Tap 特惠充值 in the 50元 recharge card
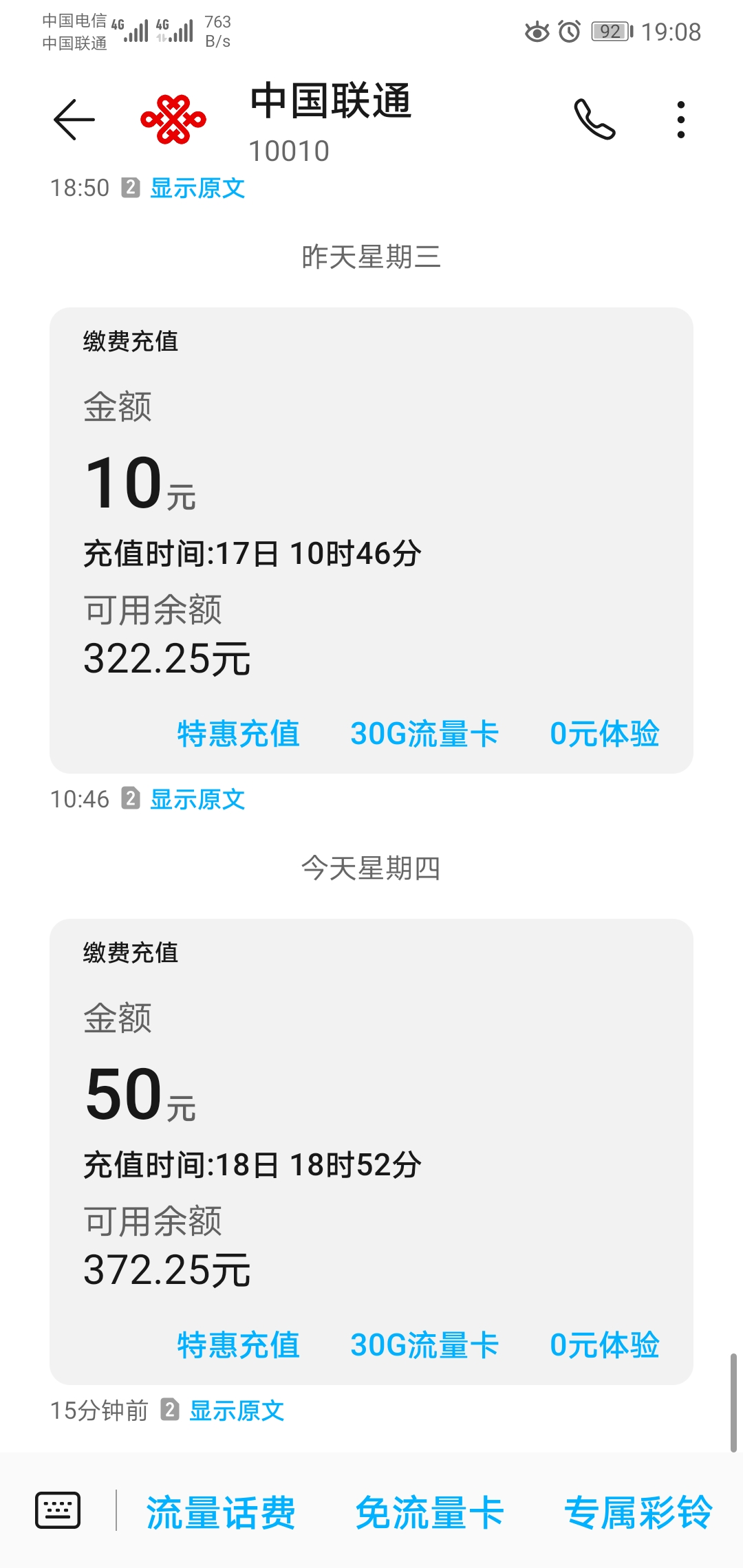This screenshot has width=743, height=1568. point(238,1344)
